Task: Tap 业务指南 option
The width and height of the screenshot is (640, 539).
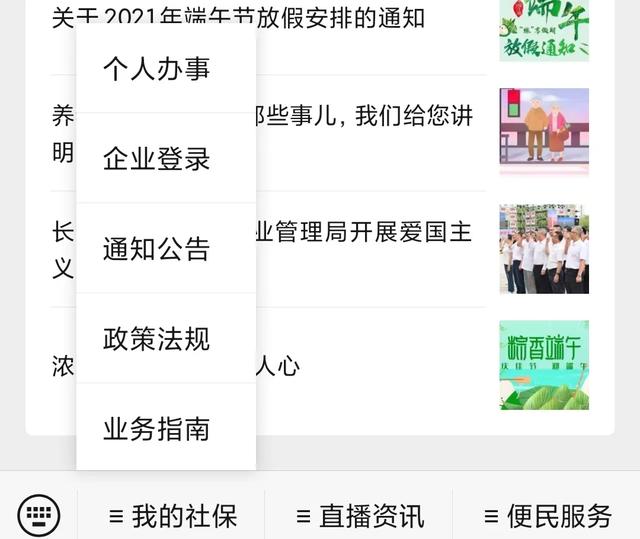Action: (x=156, y=429)
